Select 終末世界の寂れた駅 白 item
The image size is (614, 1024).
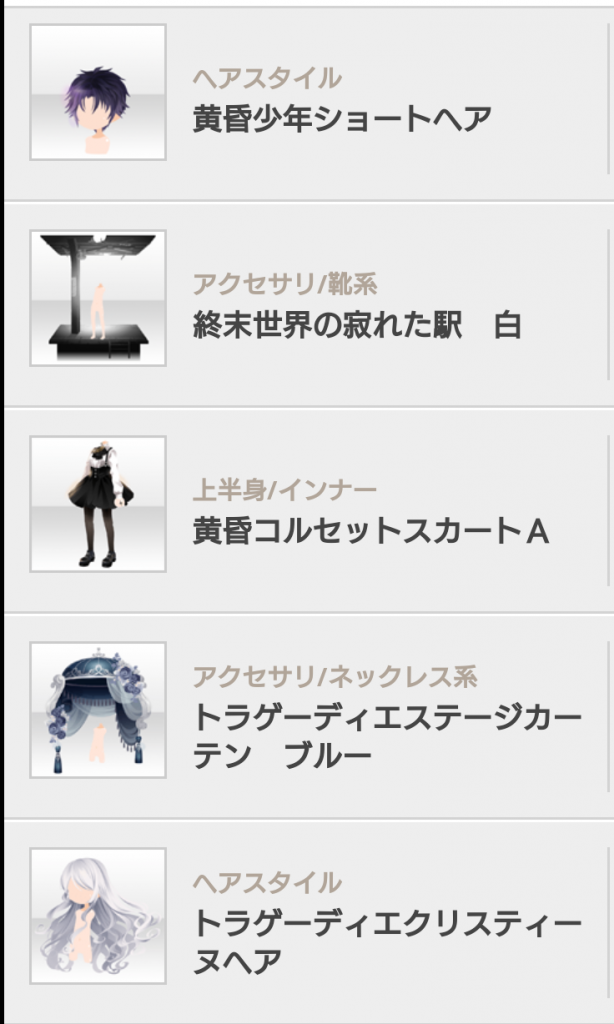tap(308, 306)
